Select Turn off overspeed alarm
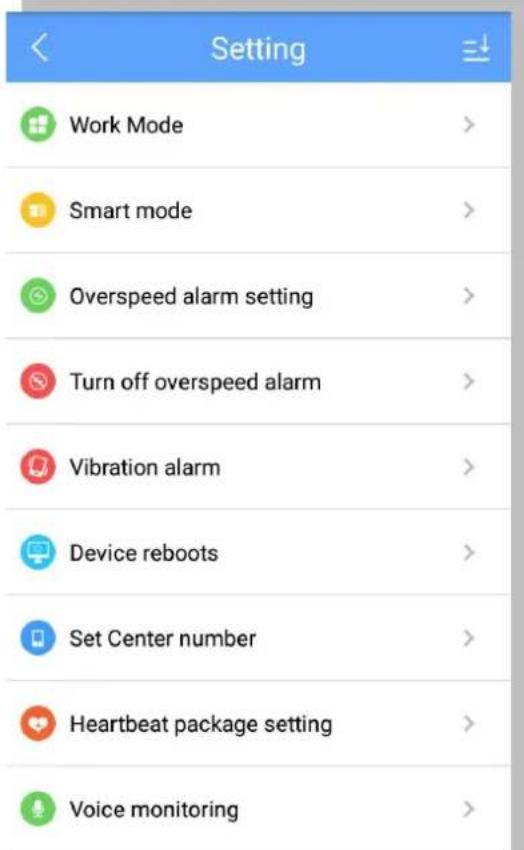 (x=258, y=382)
